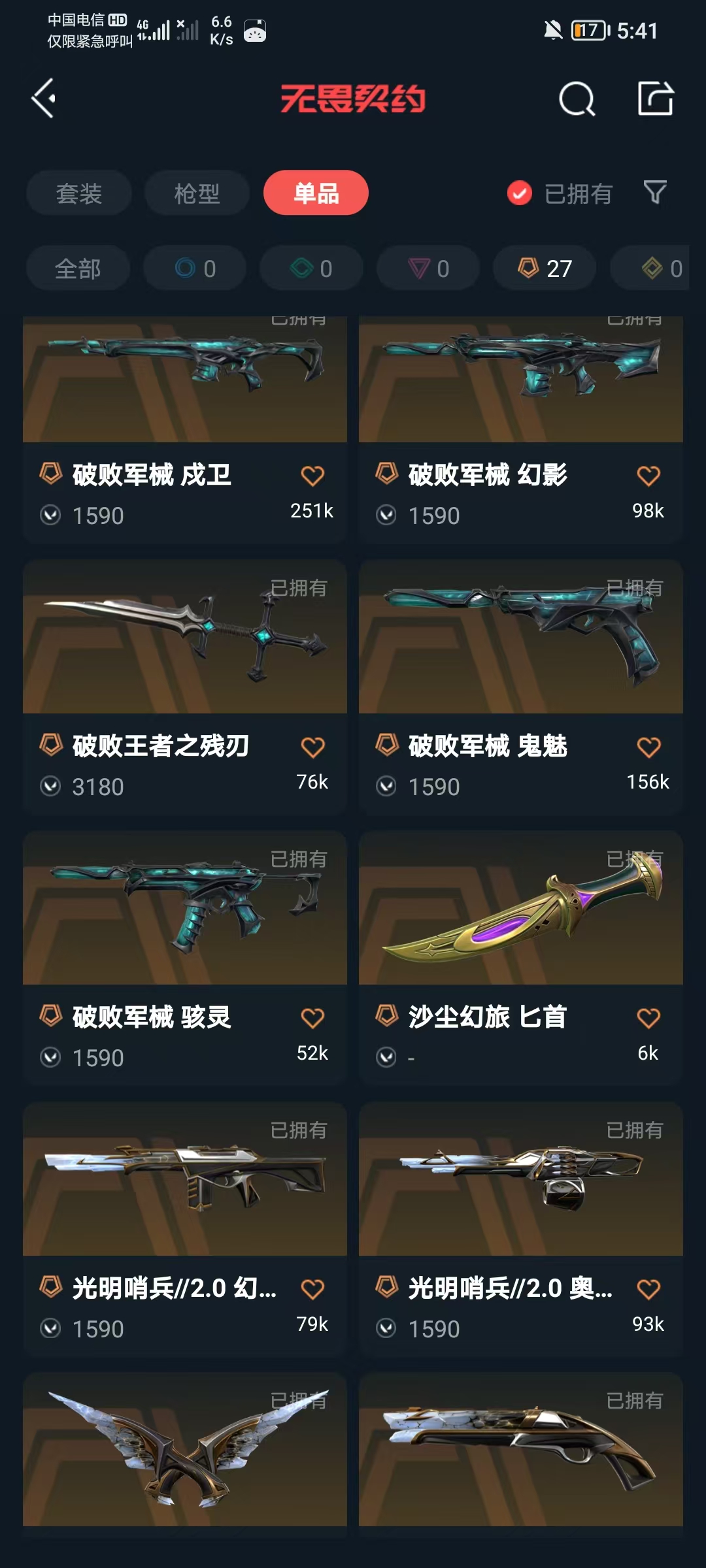Open the 沙尘幻旅 匕首 skin card

coord(521,958)
